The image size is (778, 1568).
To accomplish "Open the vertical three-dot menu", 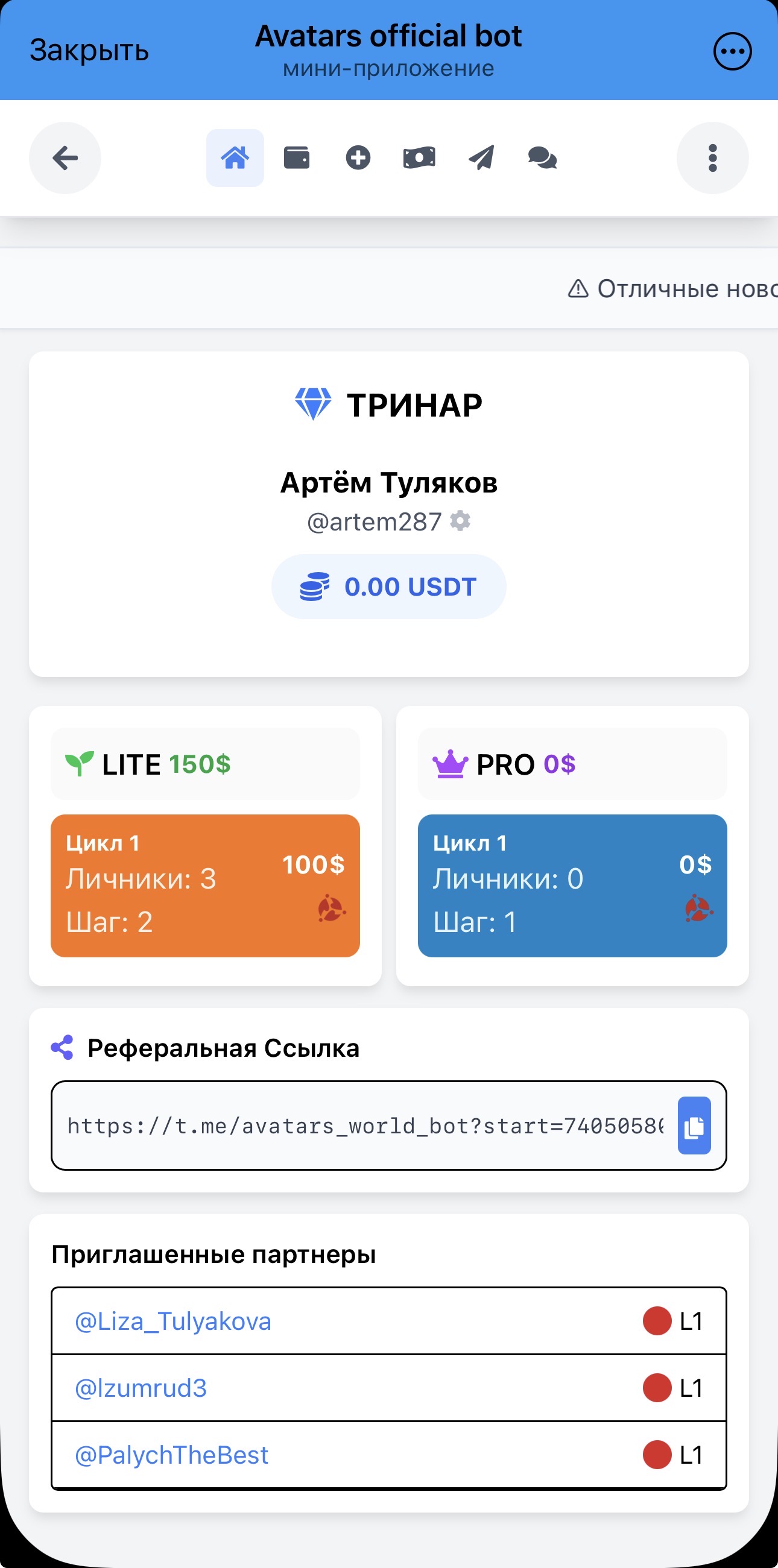I will [712, 159].
